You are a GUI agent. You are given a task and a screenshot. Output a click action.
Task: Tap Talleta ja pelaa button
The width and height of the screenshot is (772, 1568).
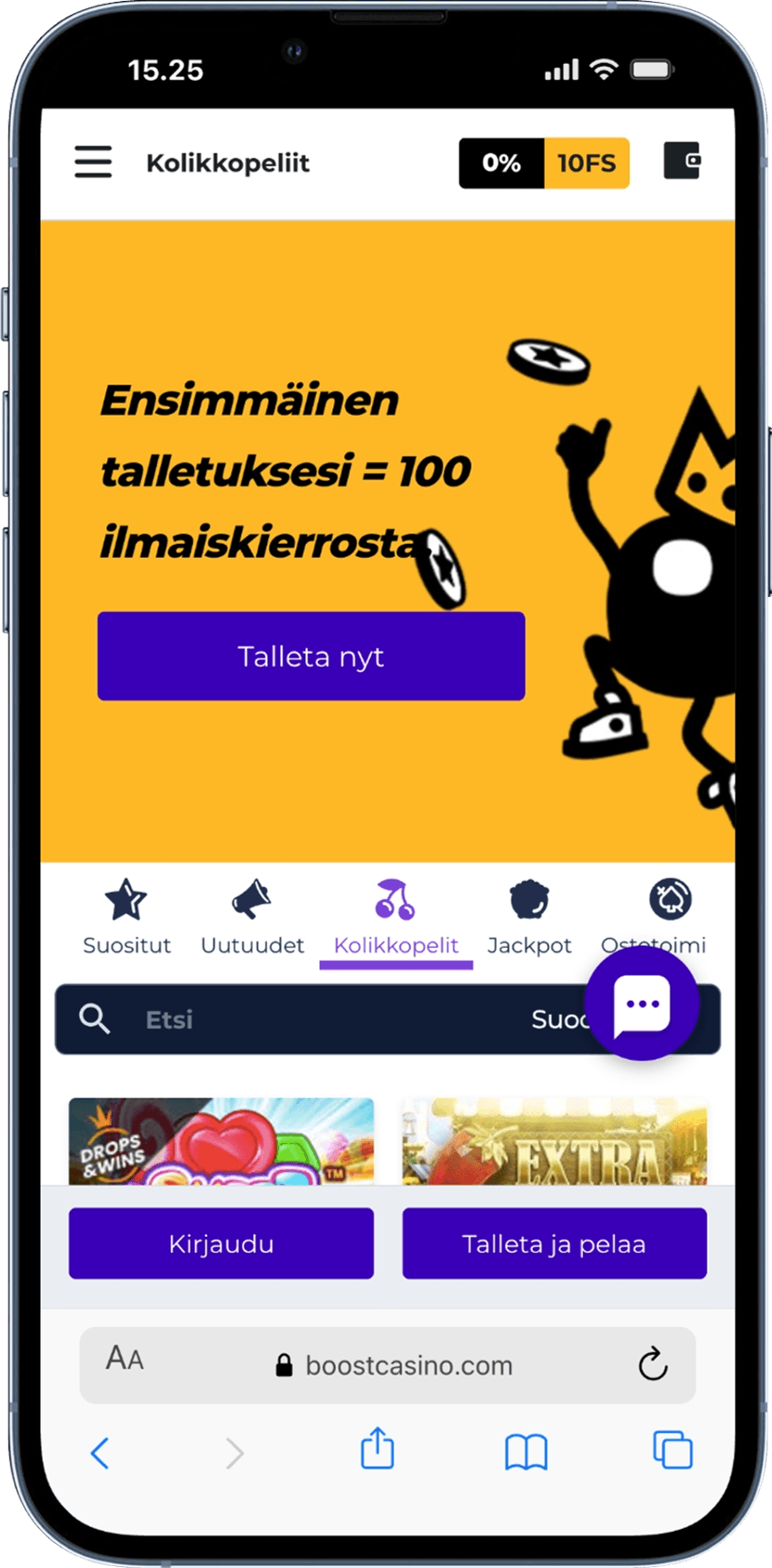point(554,1243)
